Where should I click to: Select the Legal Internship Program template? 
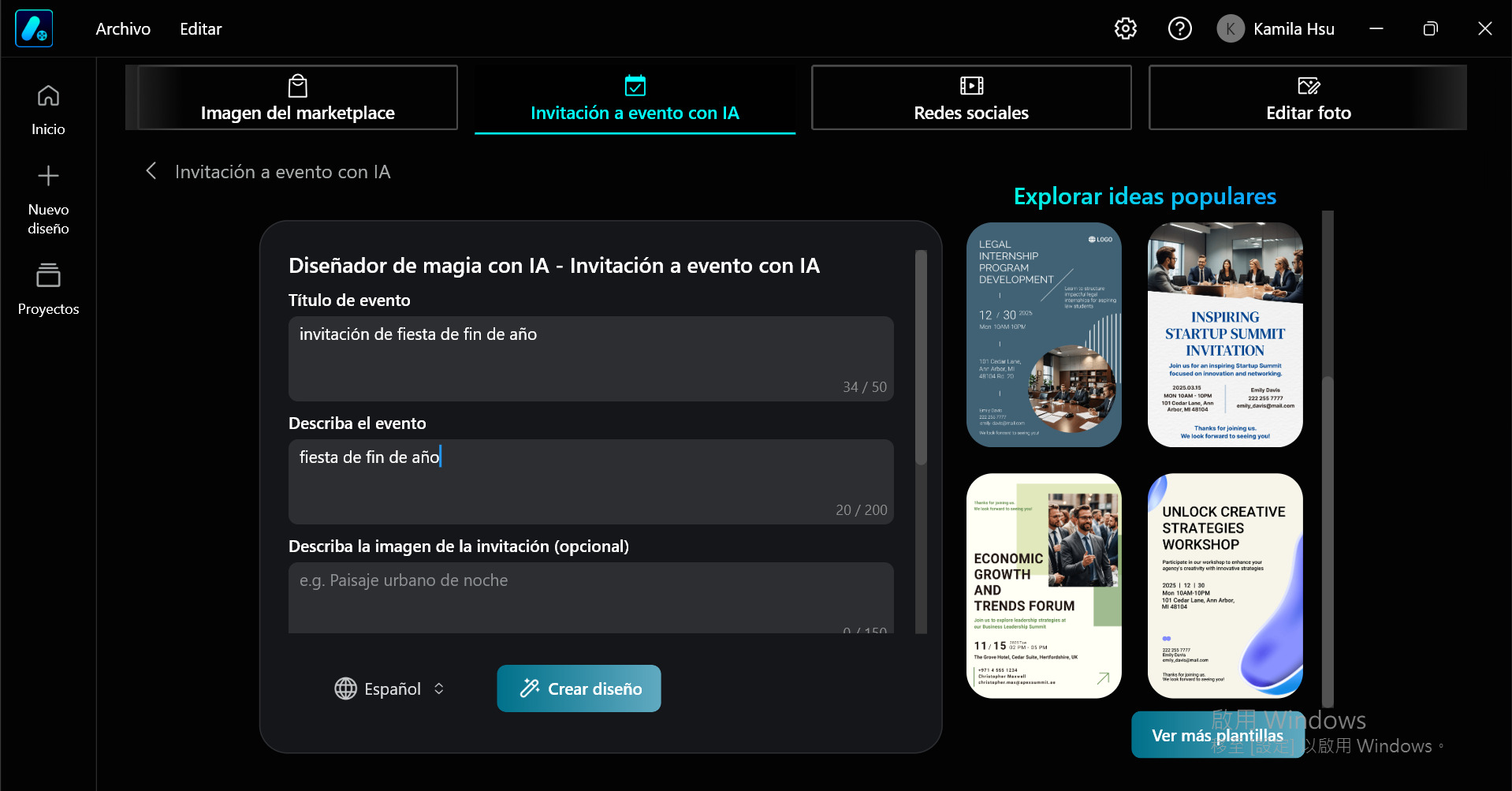click(1044, 334)
